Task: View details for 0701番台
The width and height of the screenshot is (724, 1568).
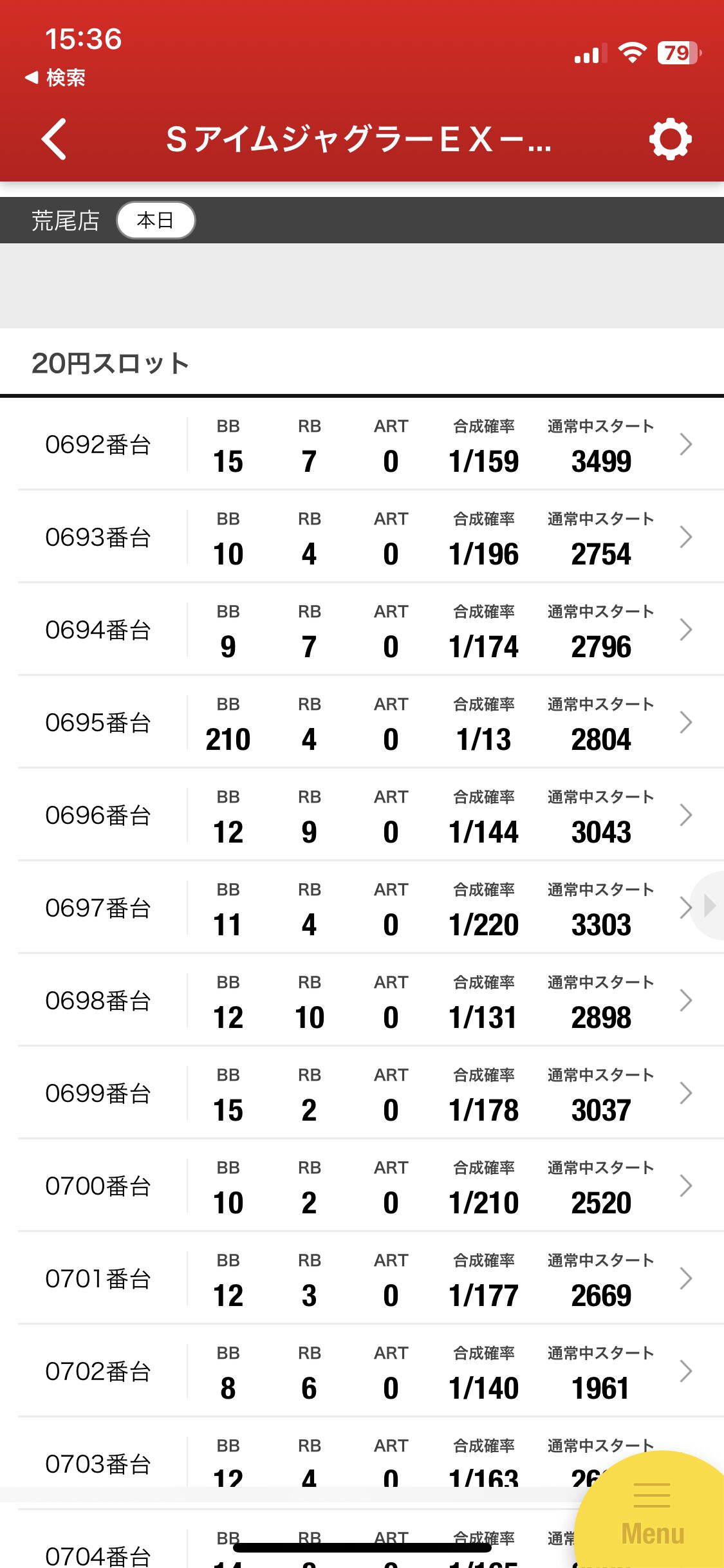Action: pos(362,1278)
